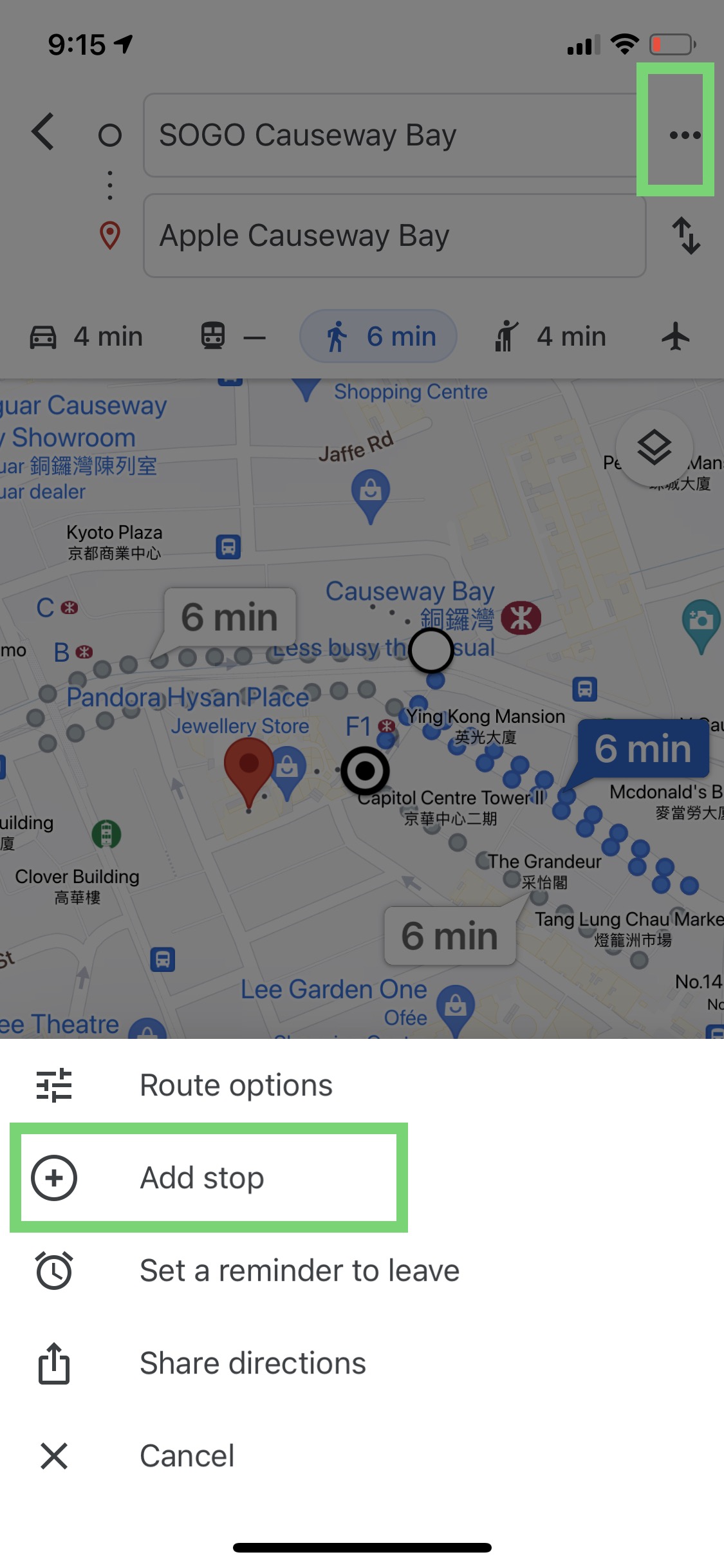Screen dimensions: 724x1568
Task: Select walking 6 min mode
Action: pyautogui.click(x=379, y=337)
